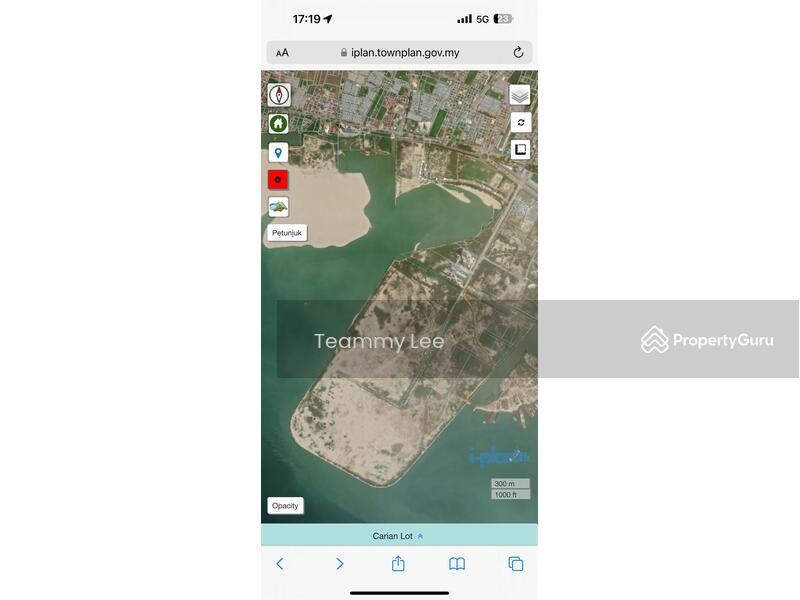Return to the map home view
The image size is (800, 600).
[278, 124]
